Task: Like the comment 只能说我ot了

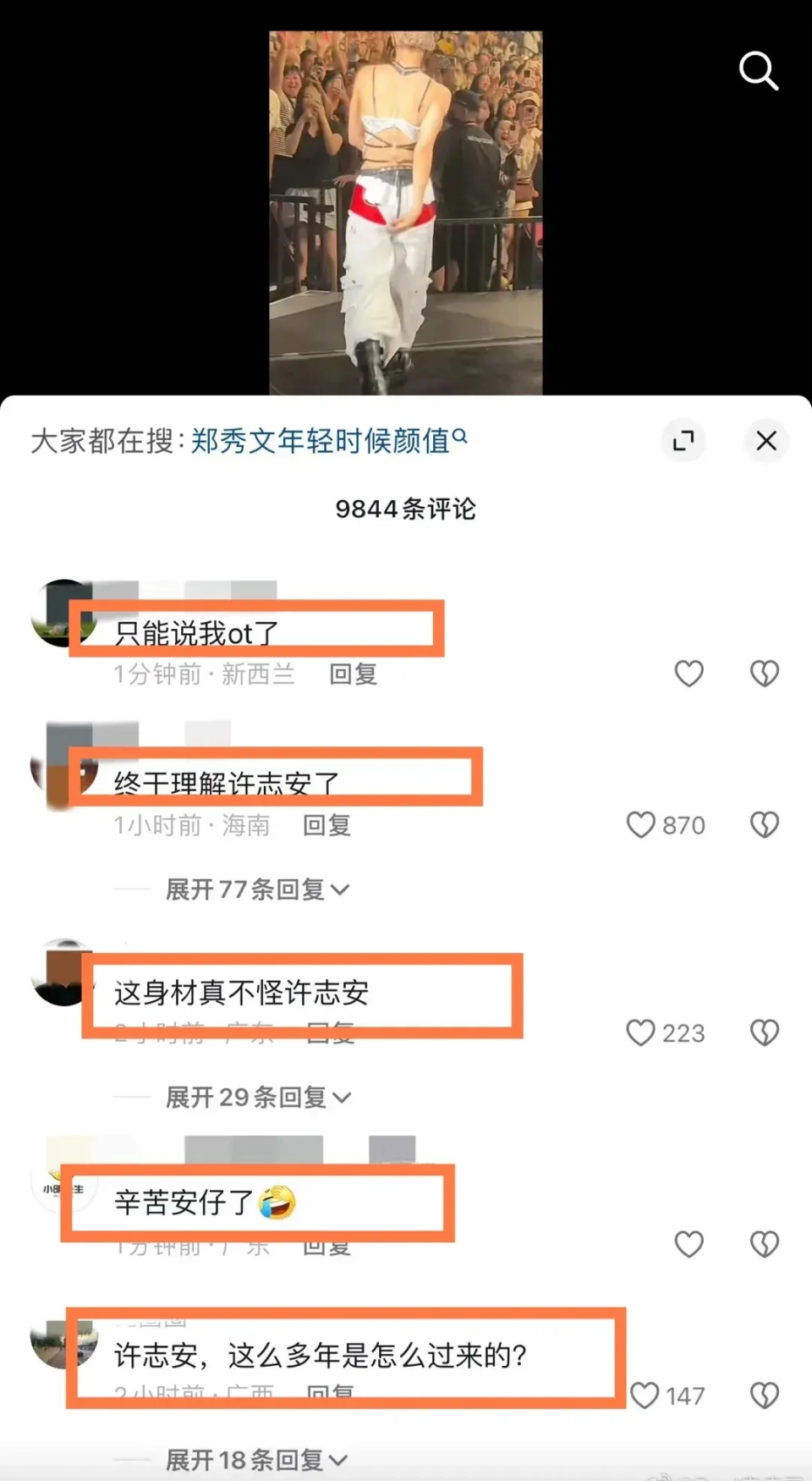Action: (689, 674)
